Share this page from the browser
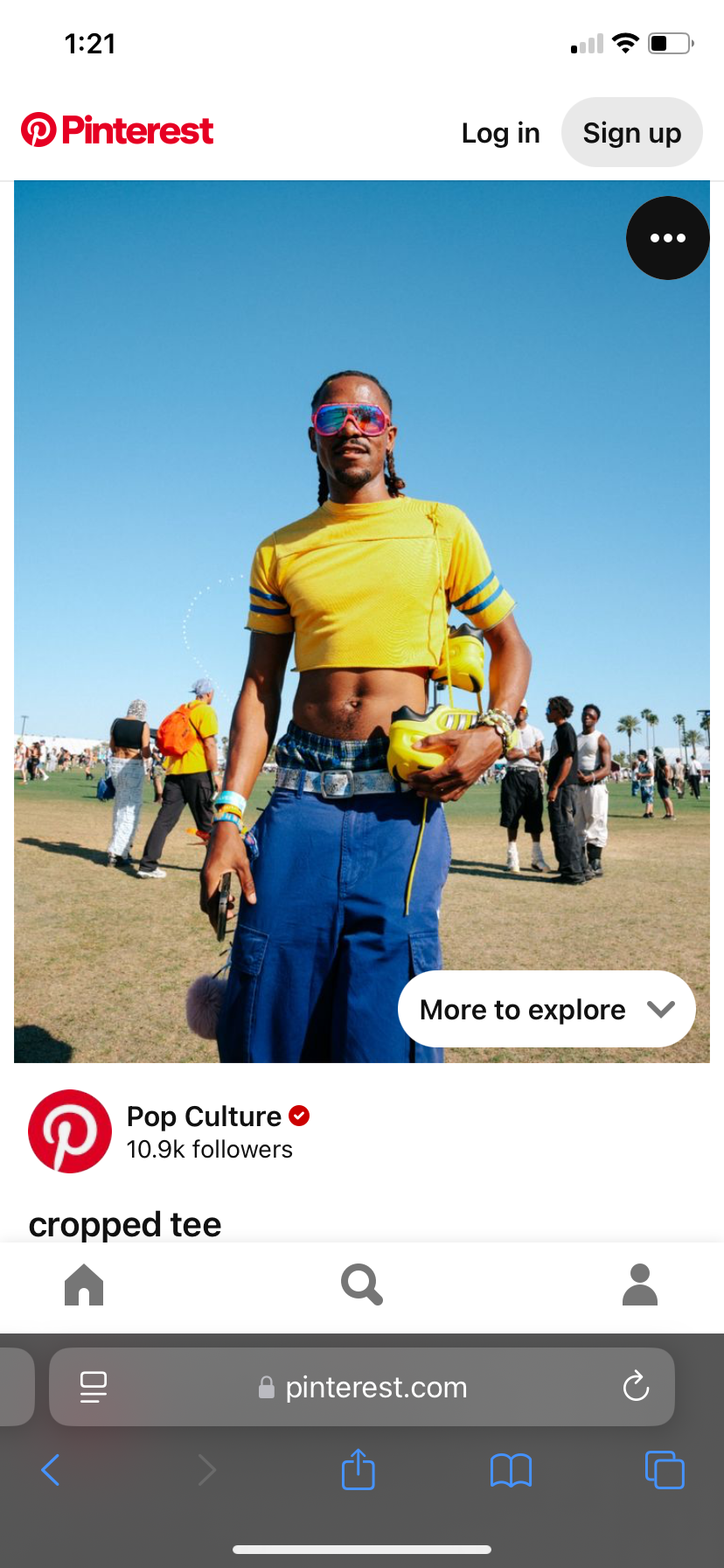The height and width of the screenshot is (1568, 724). (358, 1470)
